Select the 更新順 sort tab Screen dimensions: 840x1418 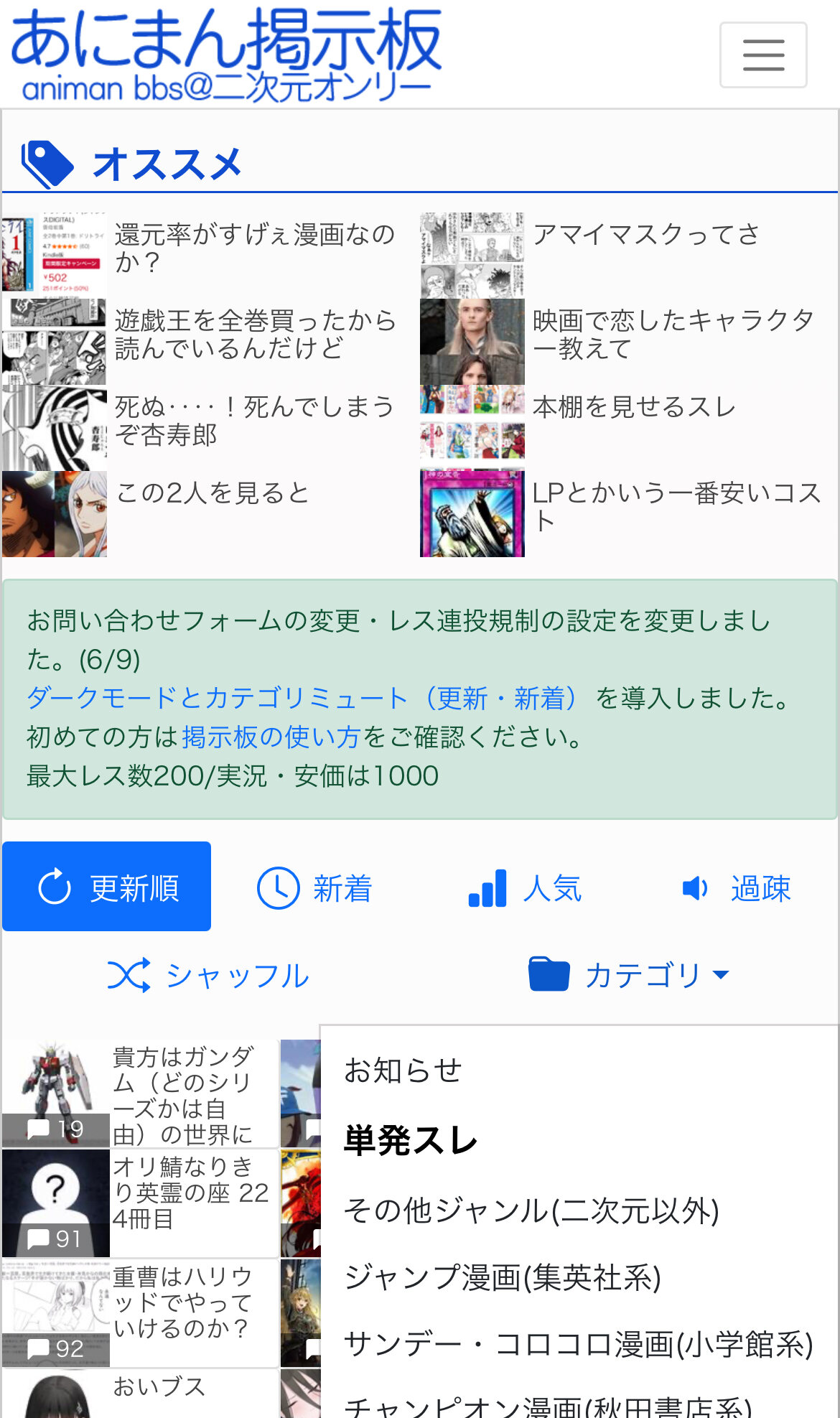coord(106,887)
